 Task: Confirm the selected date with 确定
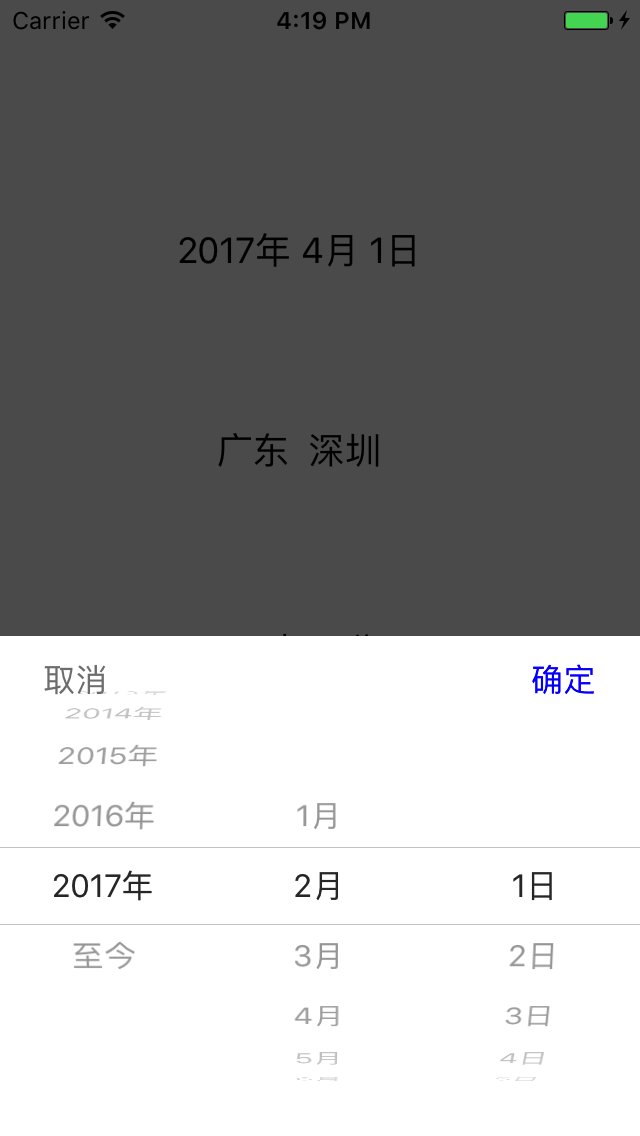coord(563,680)
